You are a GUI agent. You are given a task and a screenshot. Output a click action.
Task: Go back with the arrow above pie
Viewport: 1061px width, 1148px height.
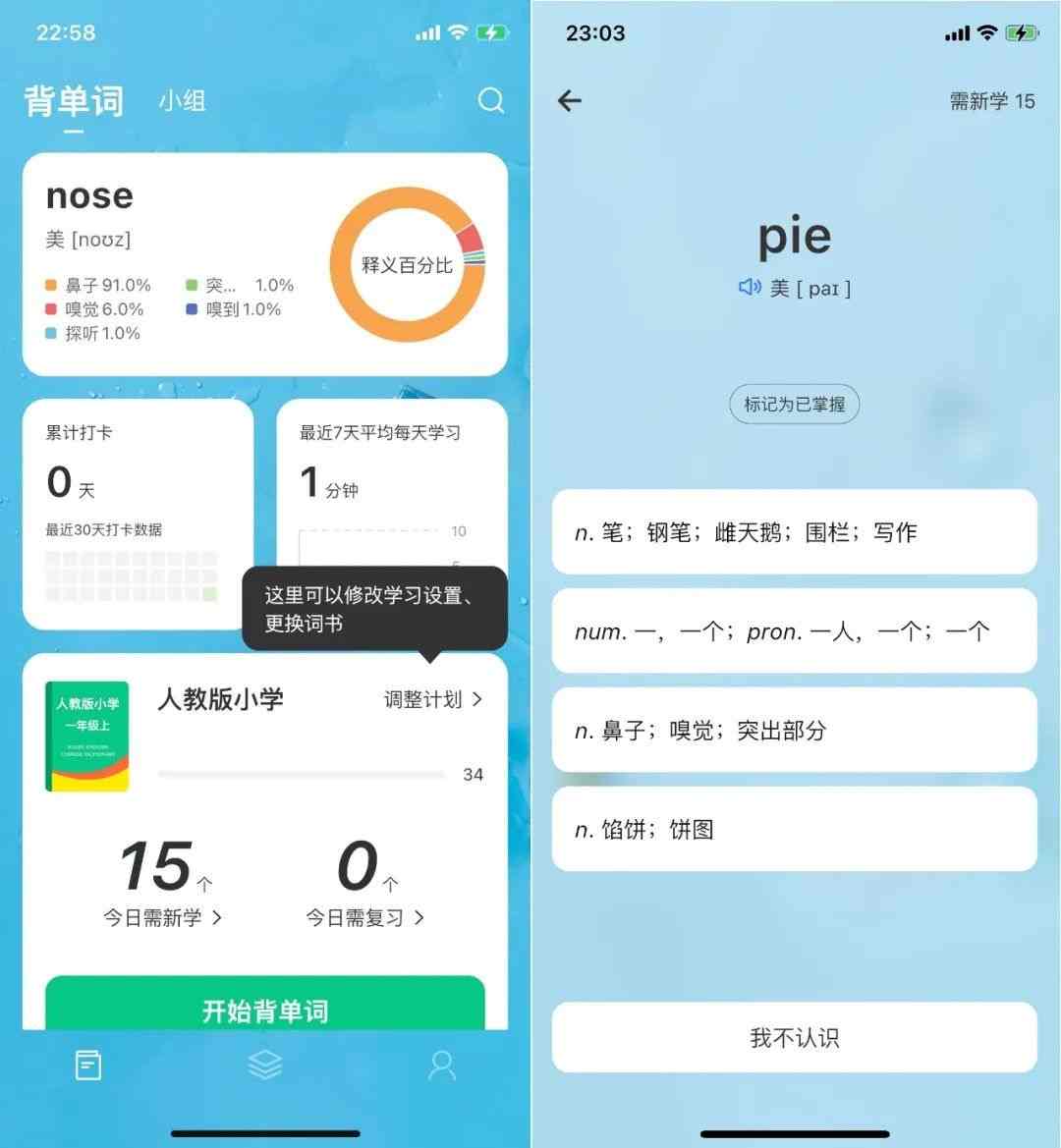coord(570,100)
